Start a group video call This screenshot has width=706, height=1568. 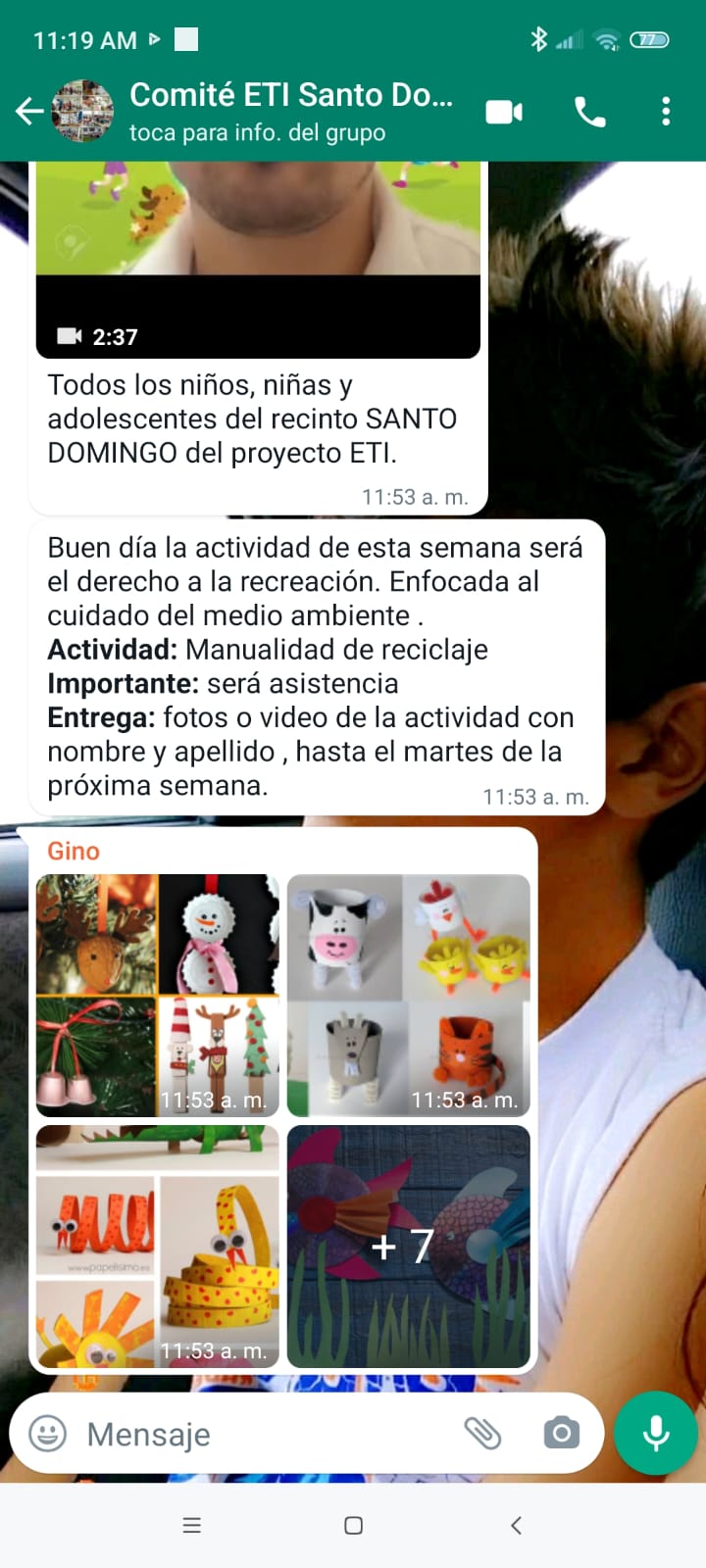click(504, 112)
